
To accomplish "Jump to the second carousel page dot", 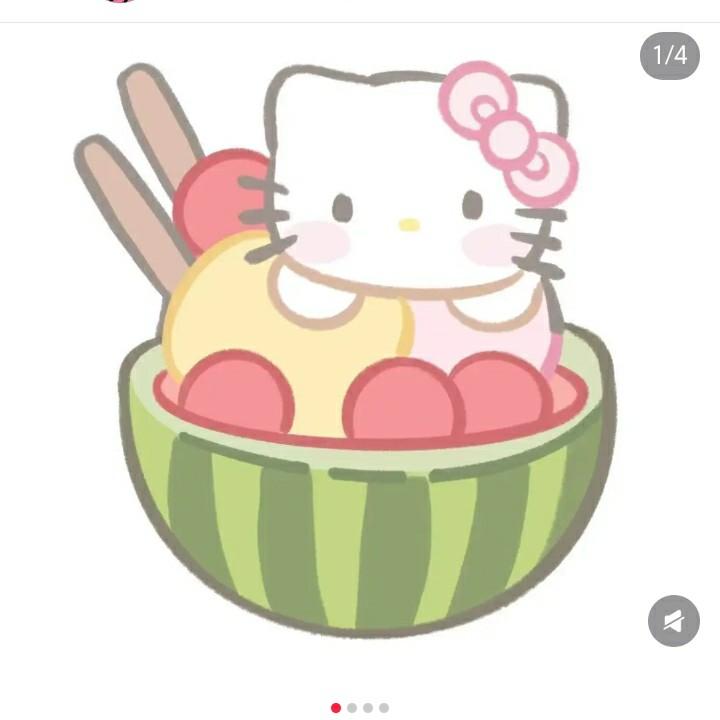I will [352, 708].
